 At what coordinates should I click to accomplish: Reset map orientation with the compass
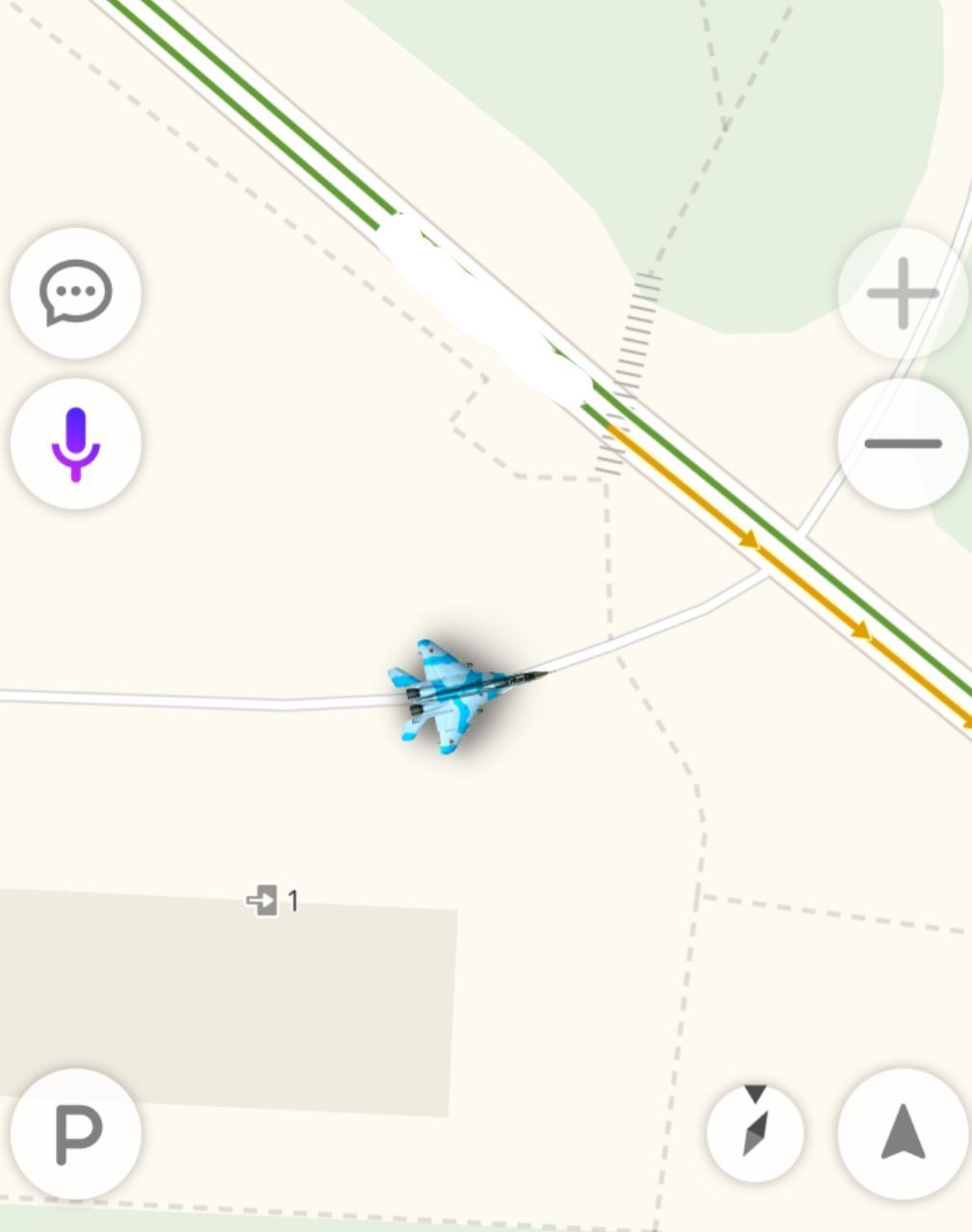[755, 1133]
